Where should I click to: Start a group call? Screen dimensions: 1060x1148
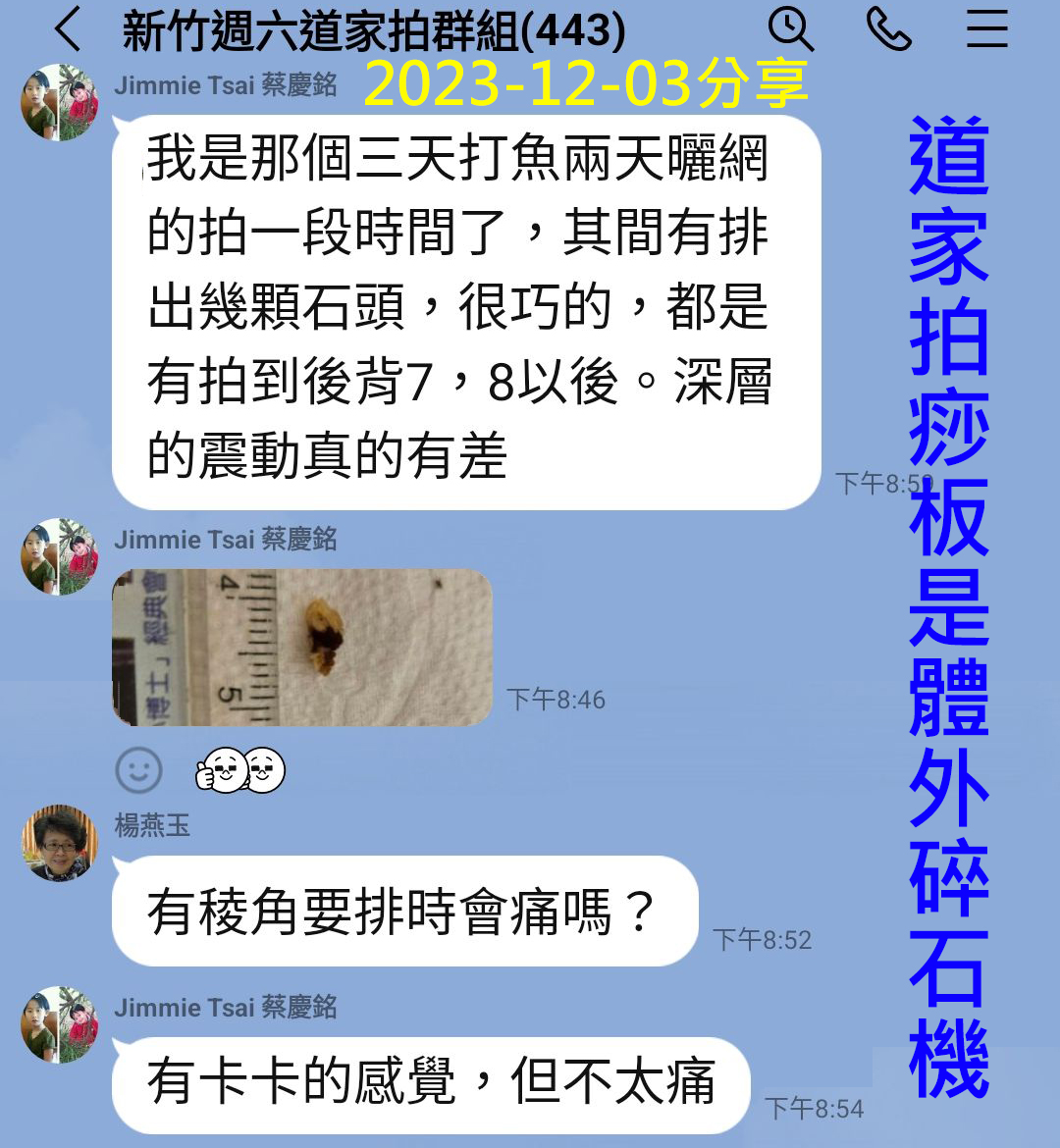[x=889, y=29]
